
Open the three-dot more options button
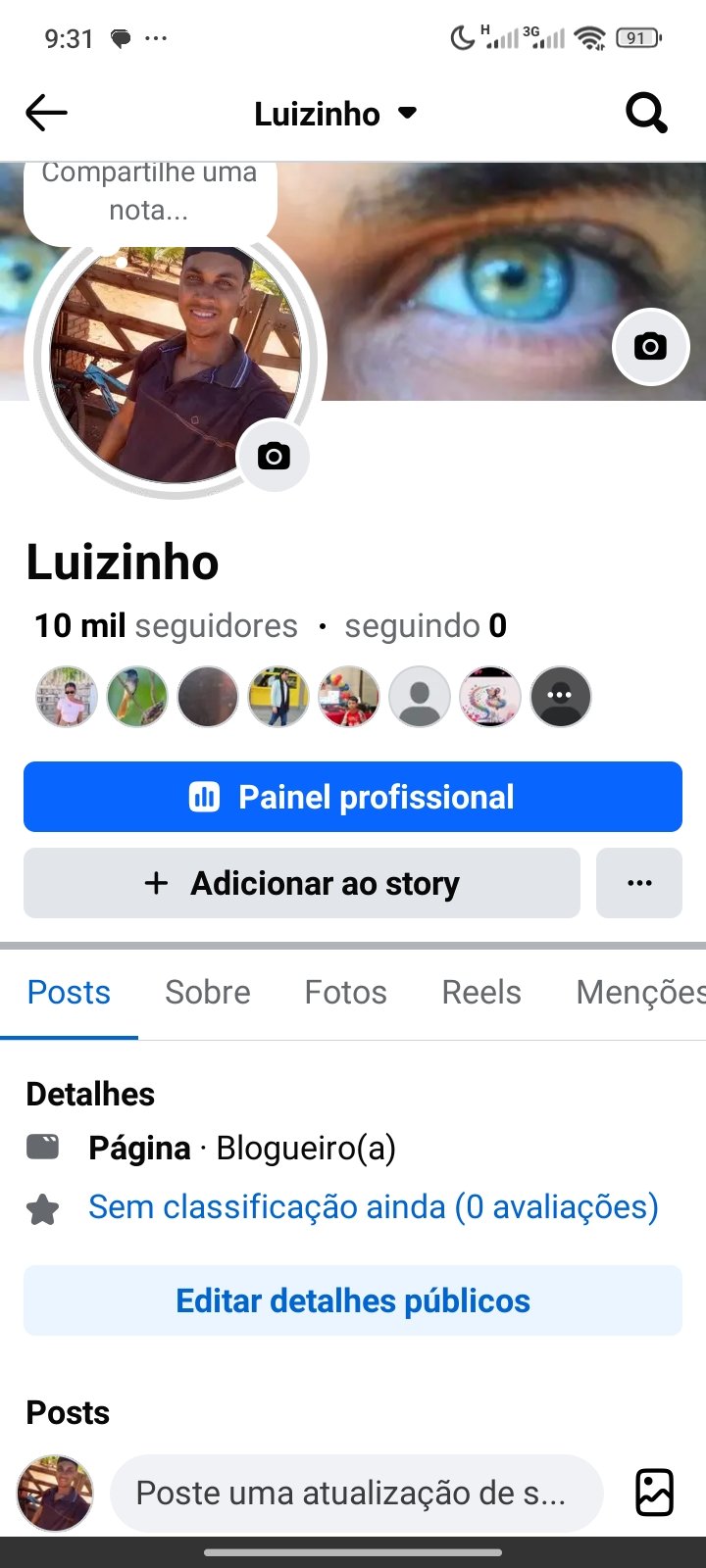[x=639, y=883]
